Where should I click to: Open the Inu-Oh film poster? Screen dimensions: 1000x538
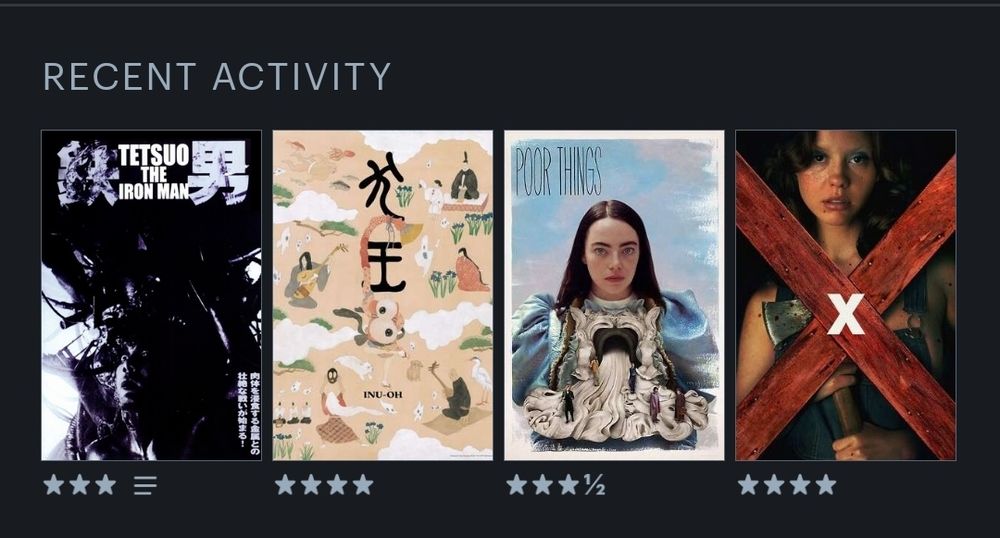tap(383, 295)
